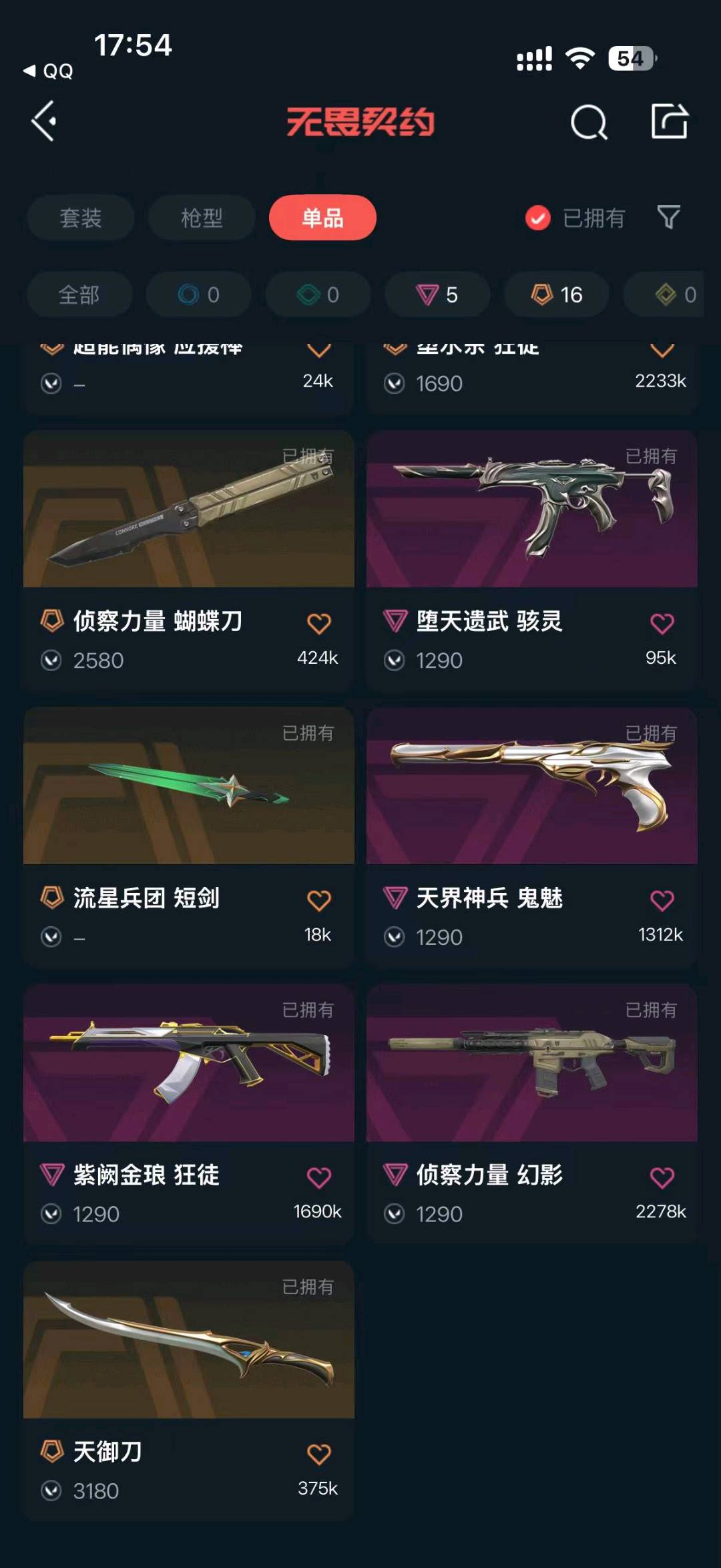Like the 天御刀 skin
Screen dimensions: 721x1568
click(319, 1454)
